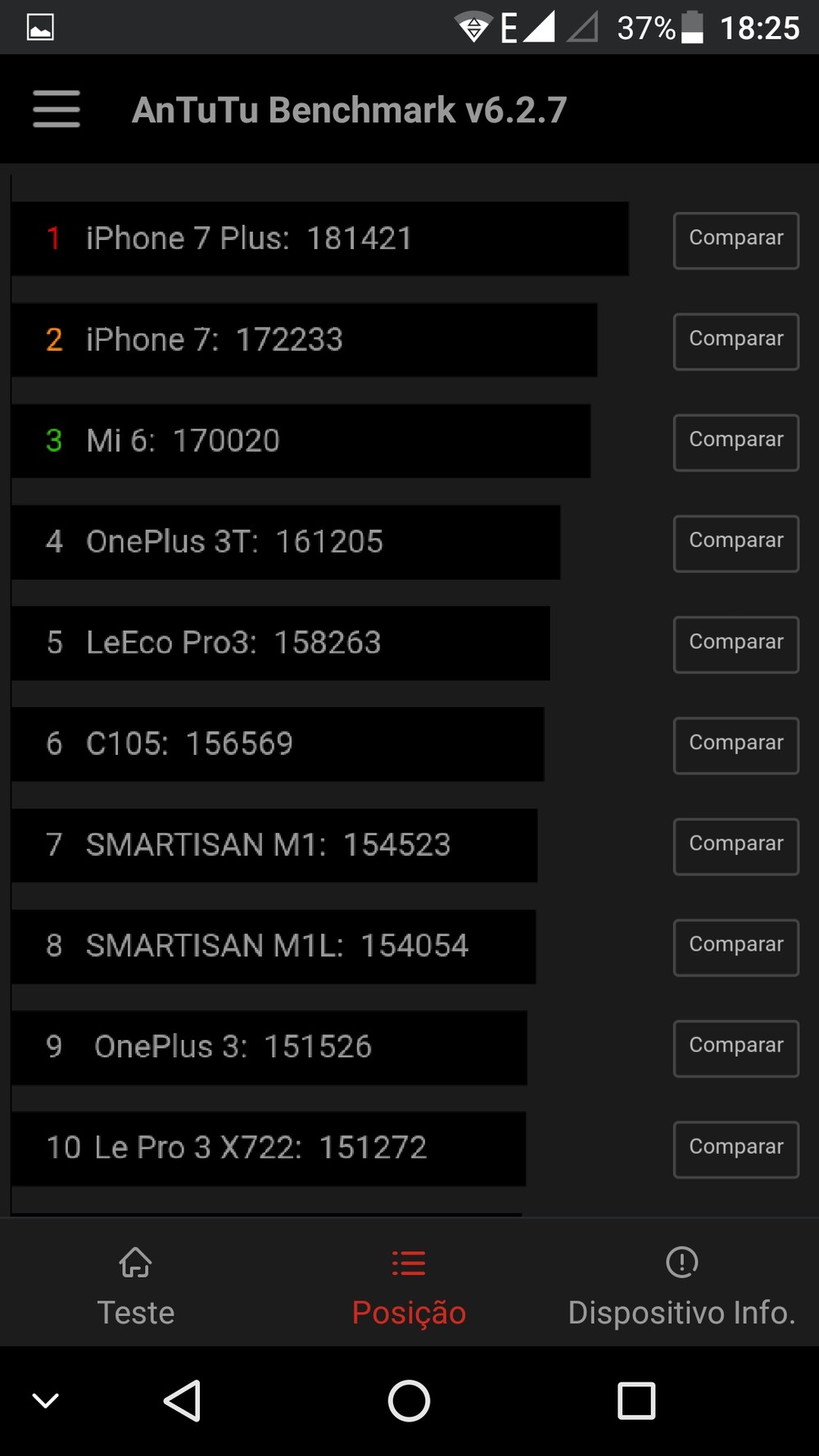
Task: Open the hamburger drawer menu
Action: 57,109
